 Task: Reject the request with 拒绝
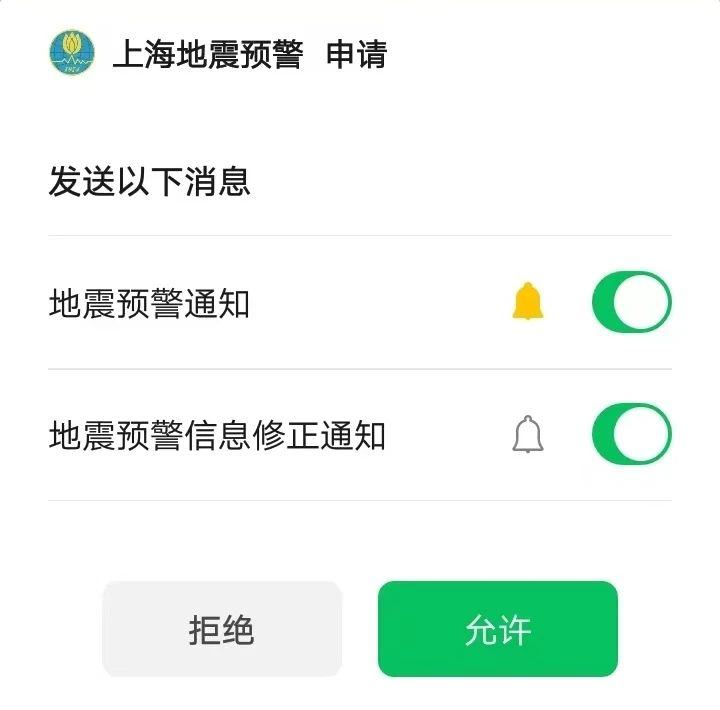pyautogui.click(x=222, y=629)
